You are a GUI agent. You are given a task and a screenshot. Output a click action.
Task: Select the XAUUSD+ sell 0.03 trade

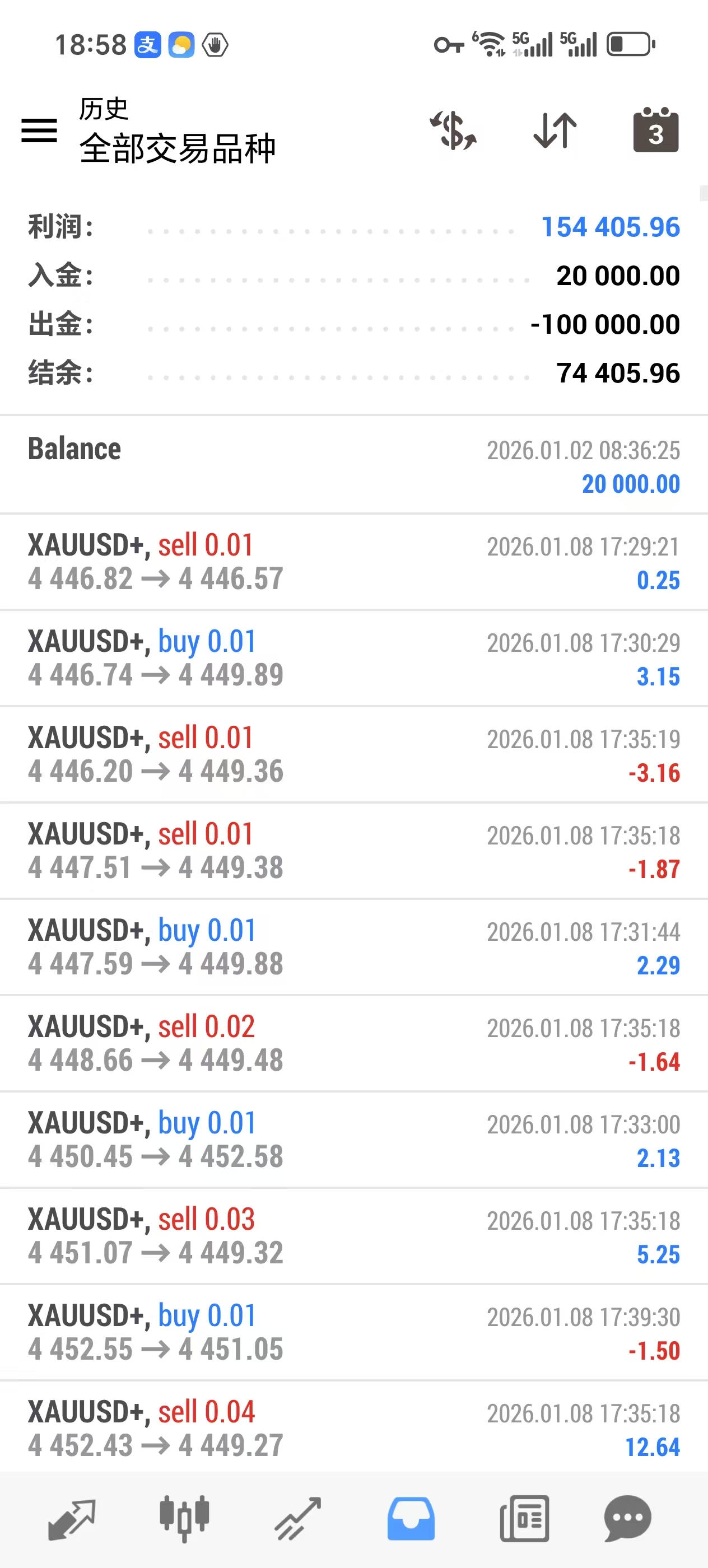pos(353,1236)
